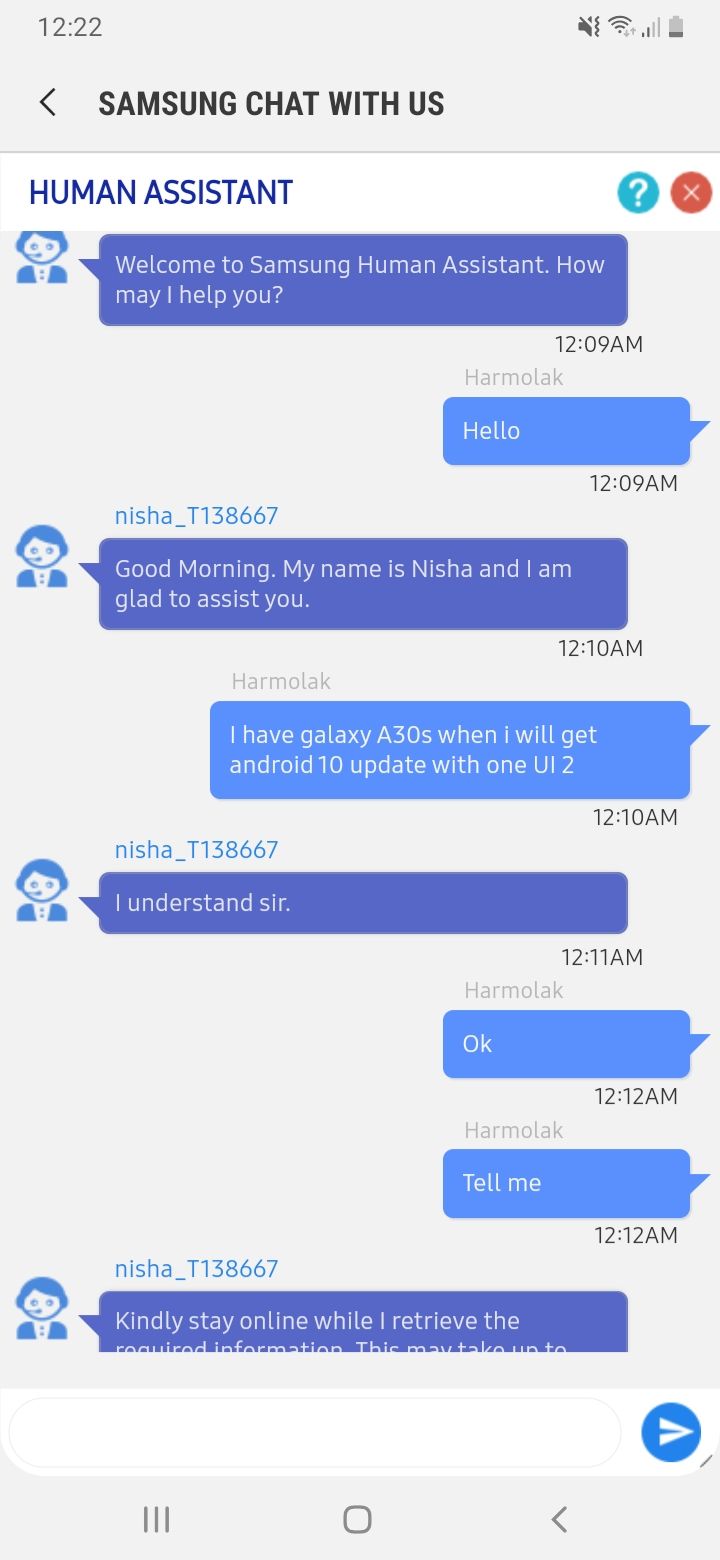Send the message with the arrow icon
The width and height of the screenshot is (720, 1560).
671,1432
